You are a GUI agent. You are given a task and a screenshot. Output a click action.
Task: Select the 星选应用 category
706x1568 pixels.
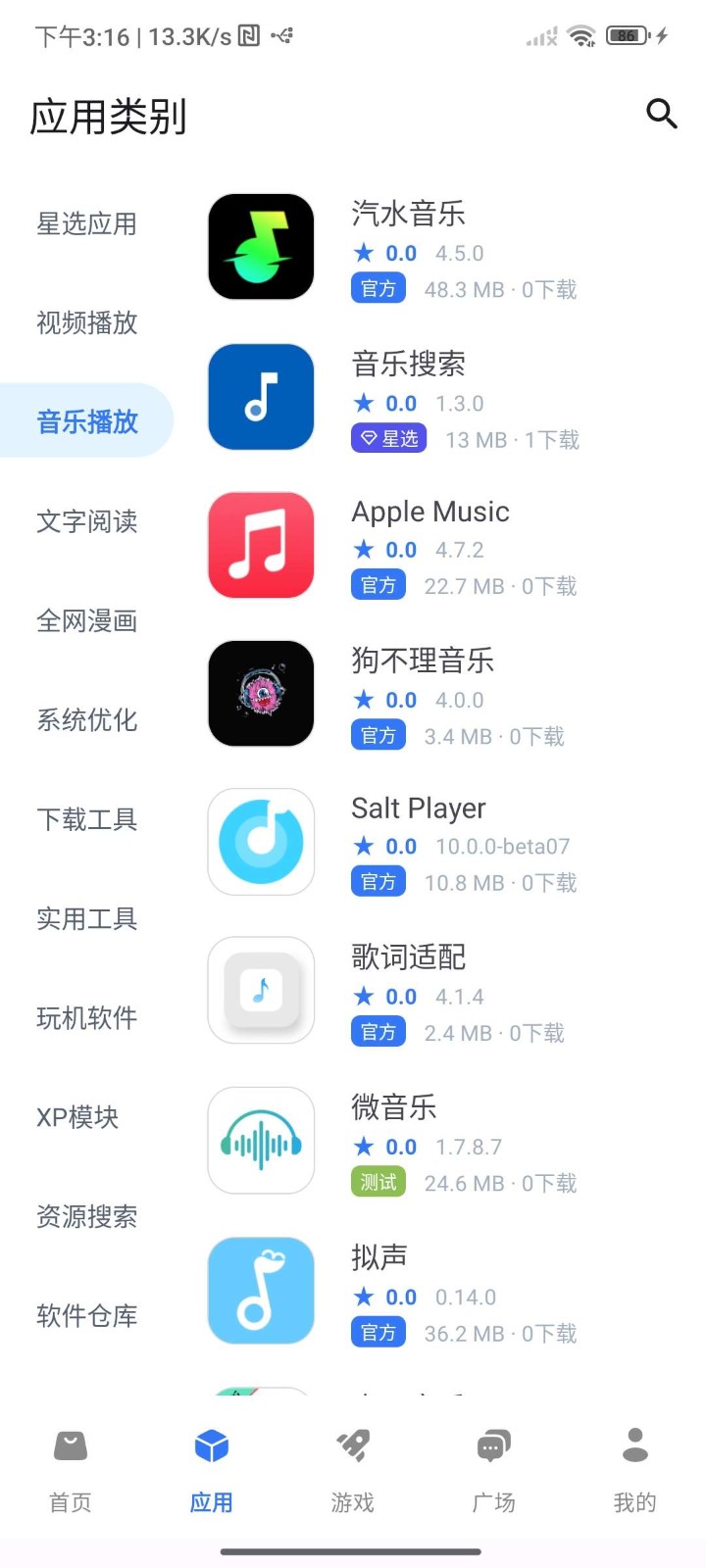(86, 223)
